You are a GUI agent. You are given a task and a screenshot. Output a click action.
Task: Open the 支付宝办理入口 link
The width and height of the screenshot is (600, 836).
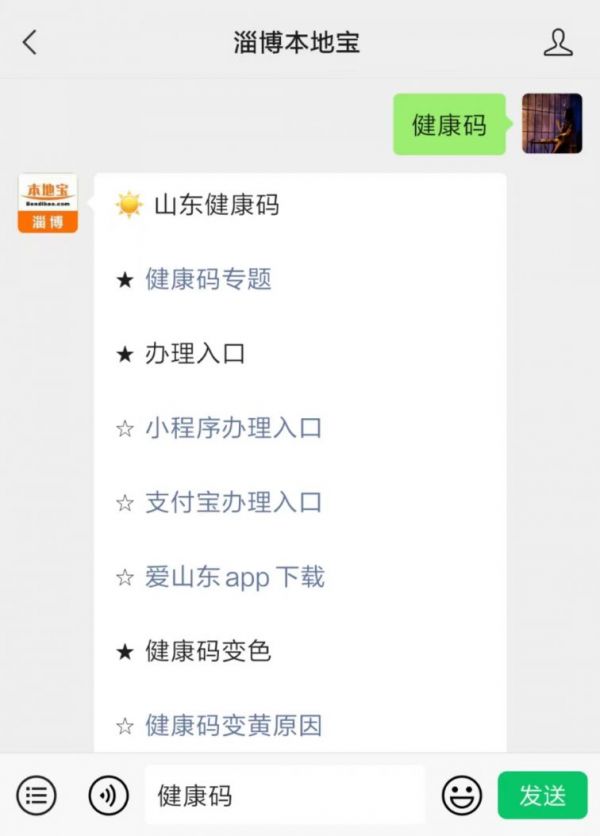(233, 503)
